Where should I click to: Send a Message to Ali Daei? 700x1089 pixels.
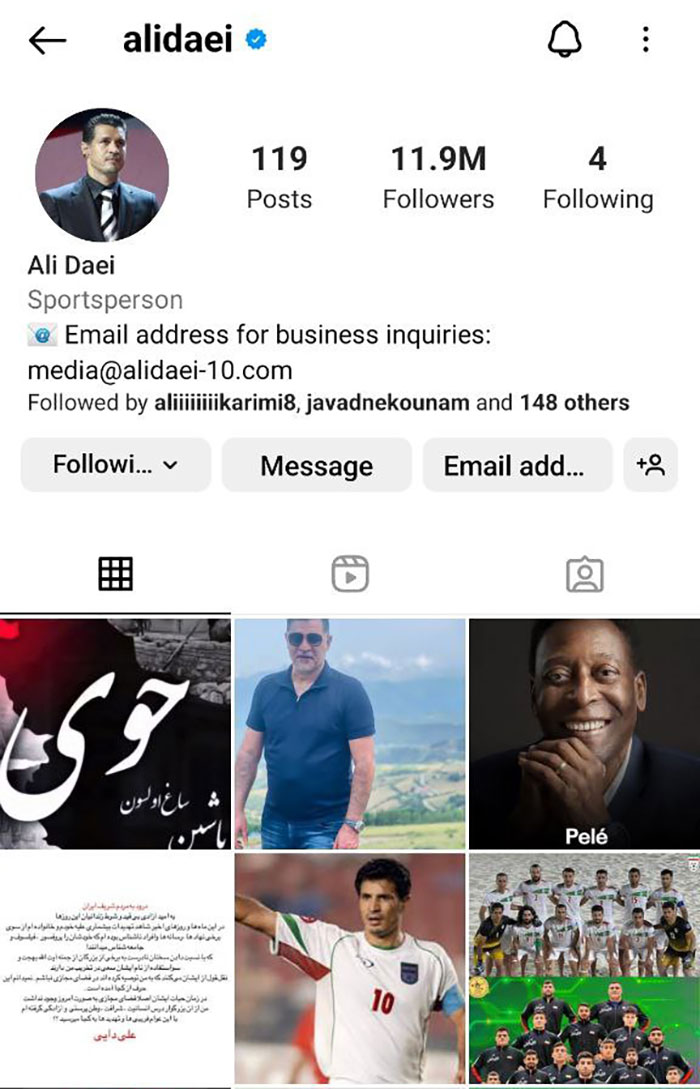(316, 465)
